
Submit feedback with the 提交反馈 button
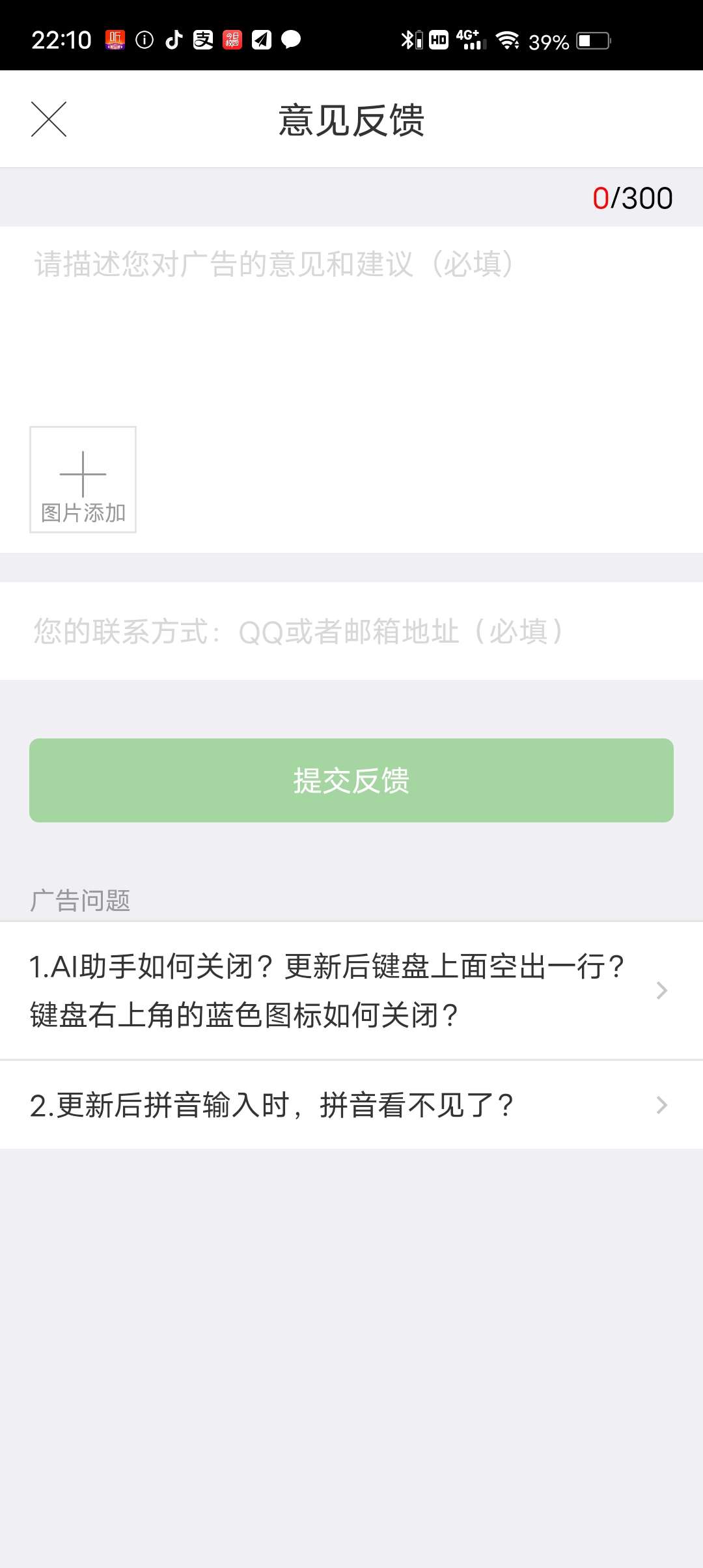(351, 780)
